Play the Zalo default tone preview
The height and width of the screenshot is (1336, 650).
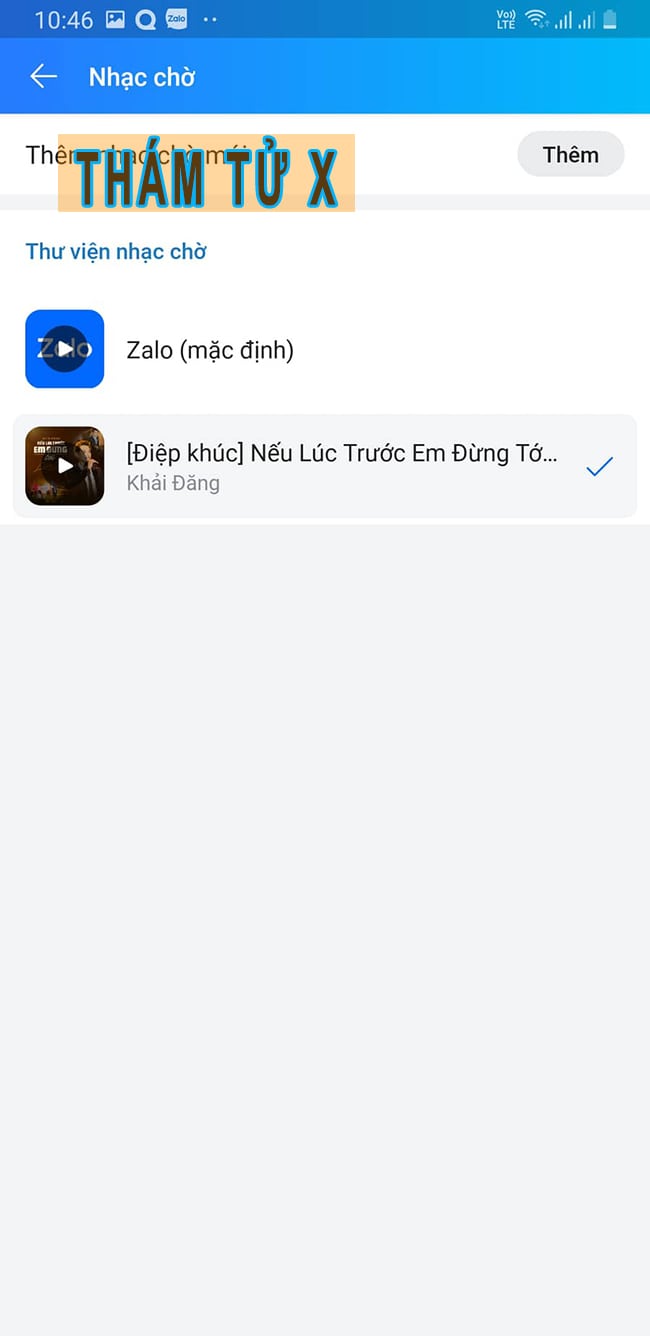coord(65,349)
